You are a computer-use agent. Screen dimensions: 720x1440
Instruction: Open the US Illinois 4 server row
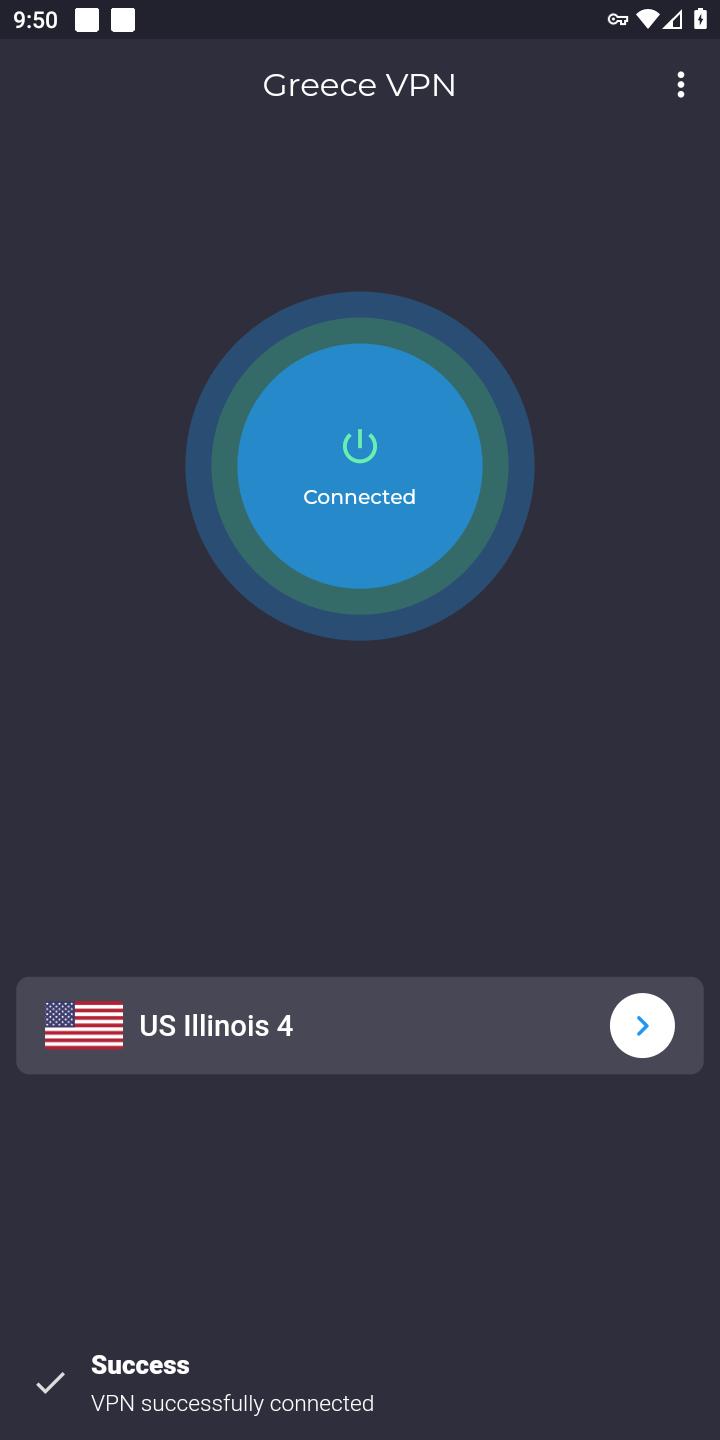click(360, 1026)
